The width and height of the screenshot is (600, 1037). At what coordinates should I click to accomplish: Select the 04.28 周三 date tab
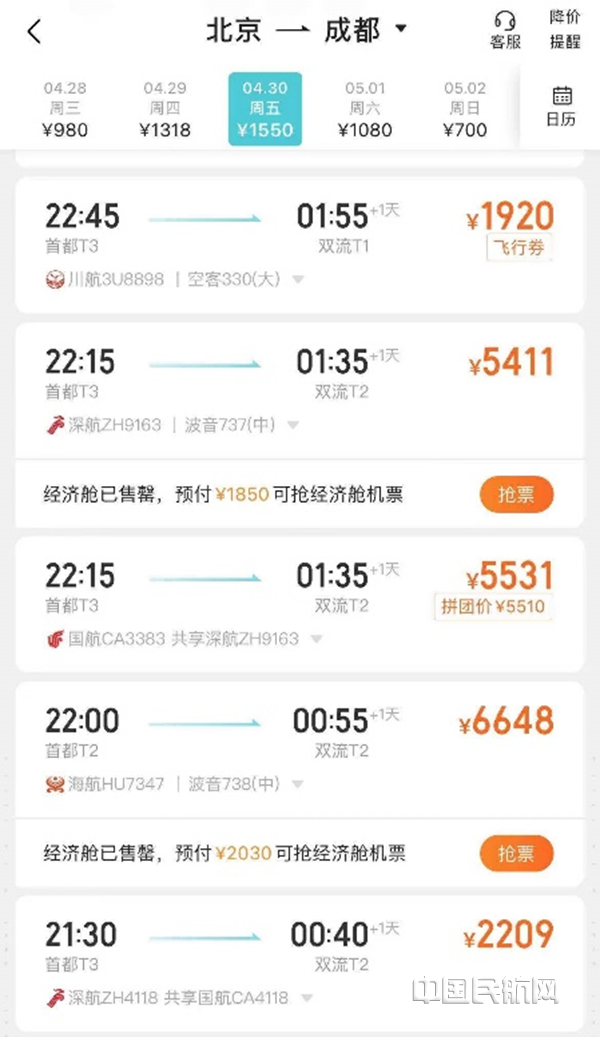pos(65,109)
